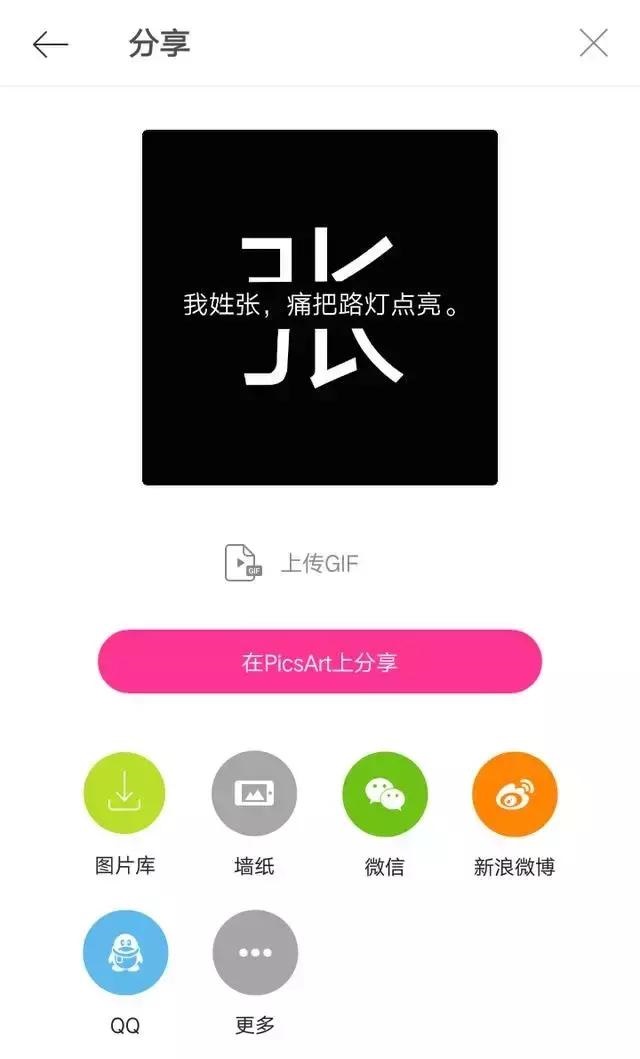640x1059 pixels.
Task: Share to 微信 WeChat
Action: tap(385, 793)
